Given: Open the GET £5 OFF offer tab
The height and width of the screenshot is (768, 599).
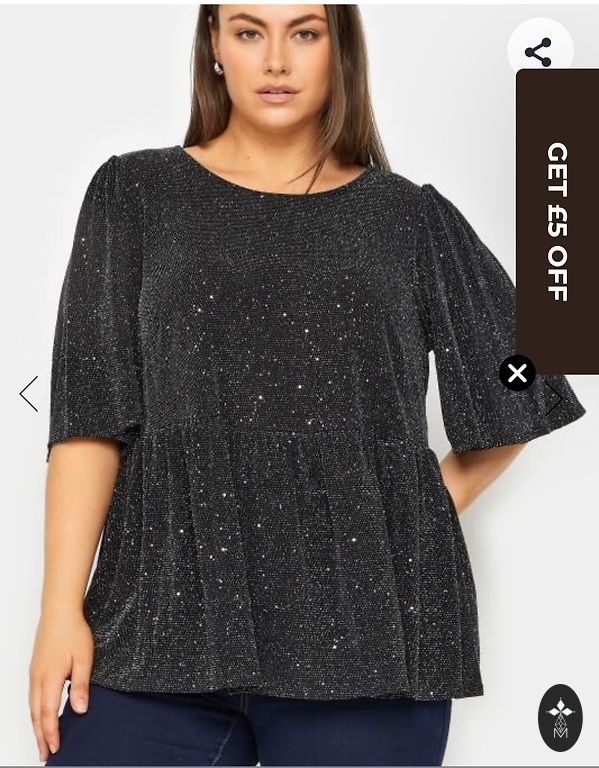Looking at the screenshot, I should [557, 221].
